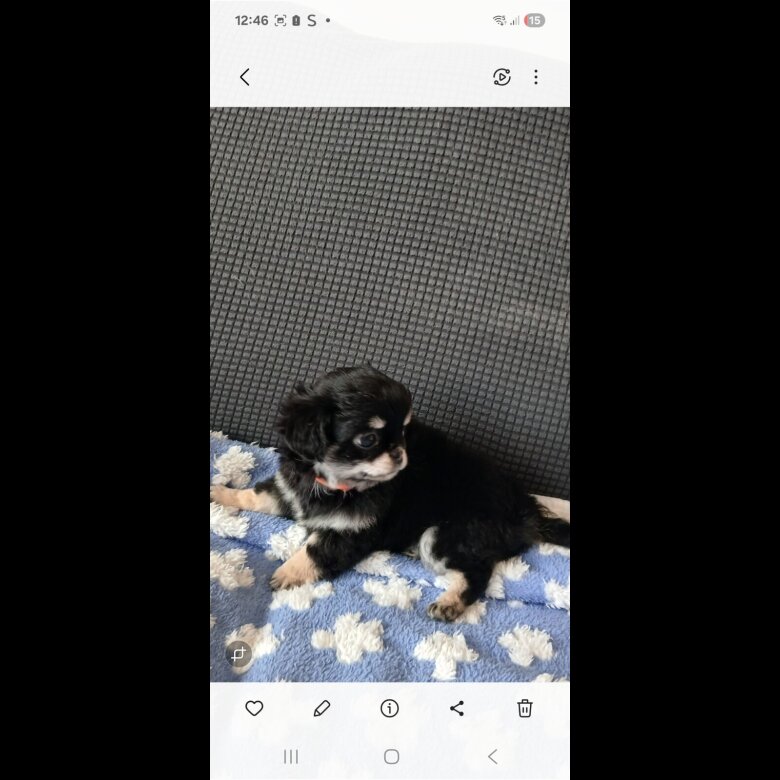The image size is (780, 780).
Task: Open the remaster/motion view icon
Action: 502,77
